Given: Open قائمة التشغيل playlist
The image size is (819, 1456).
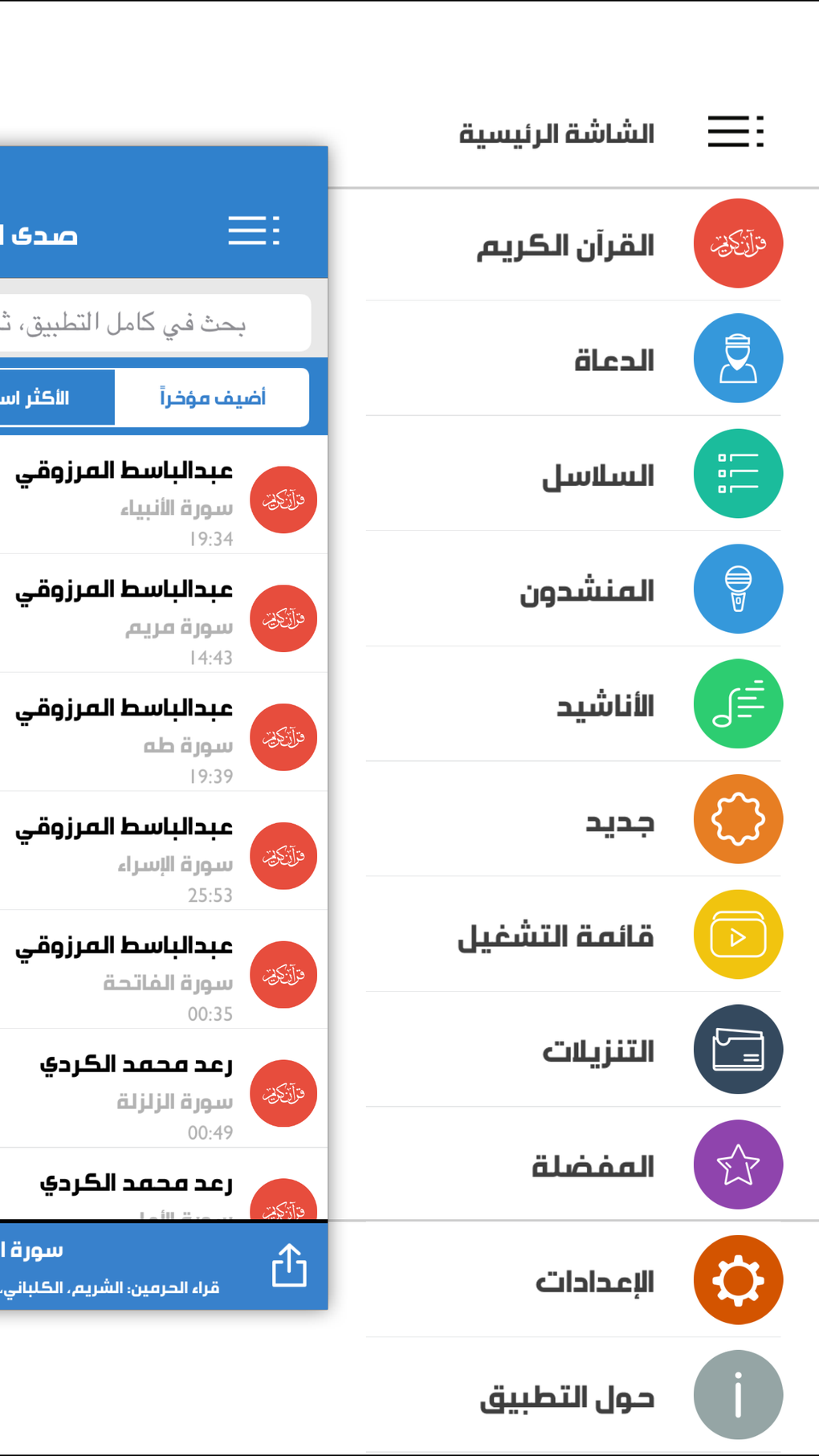Looking at the screenshot, I should pos(573,935).
